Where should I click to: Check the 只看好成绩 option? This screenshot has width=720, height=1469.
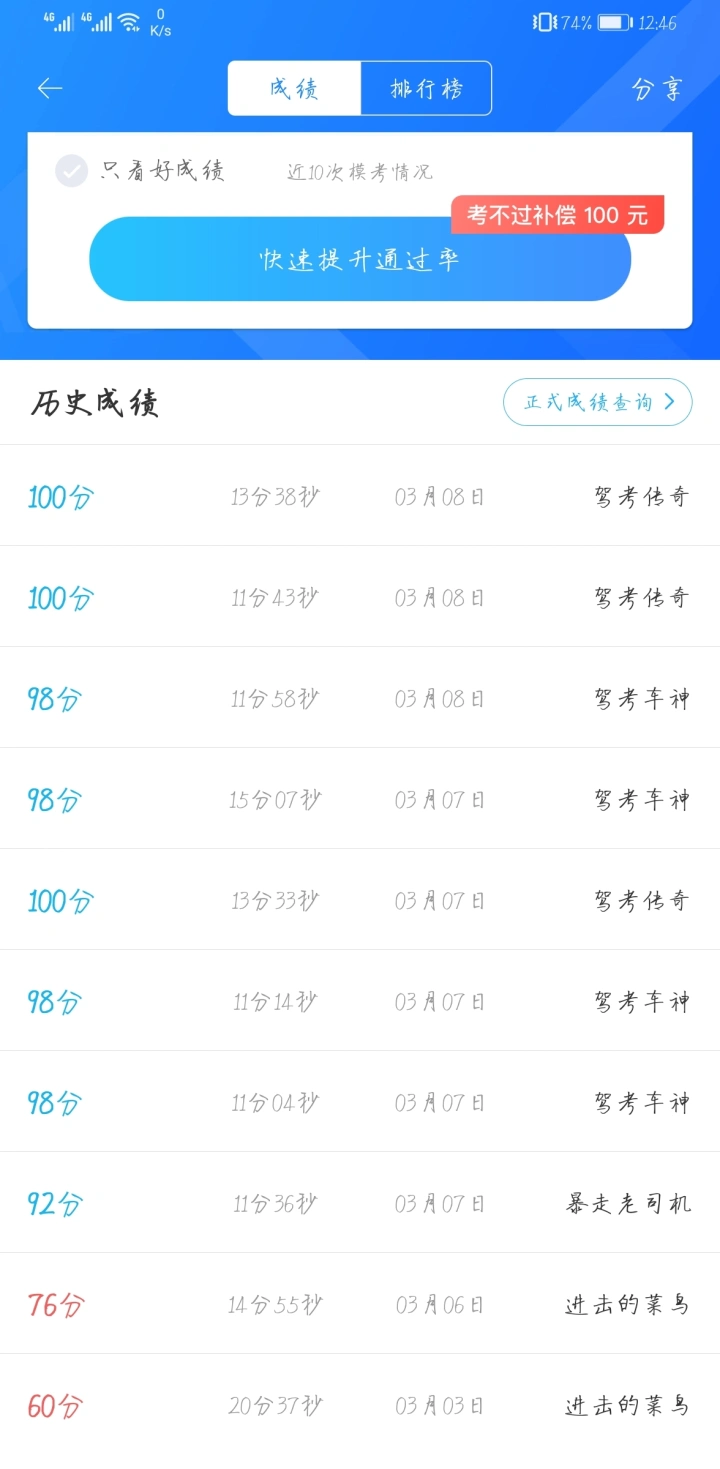coord(72,171)
